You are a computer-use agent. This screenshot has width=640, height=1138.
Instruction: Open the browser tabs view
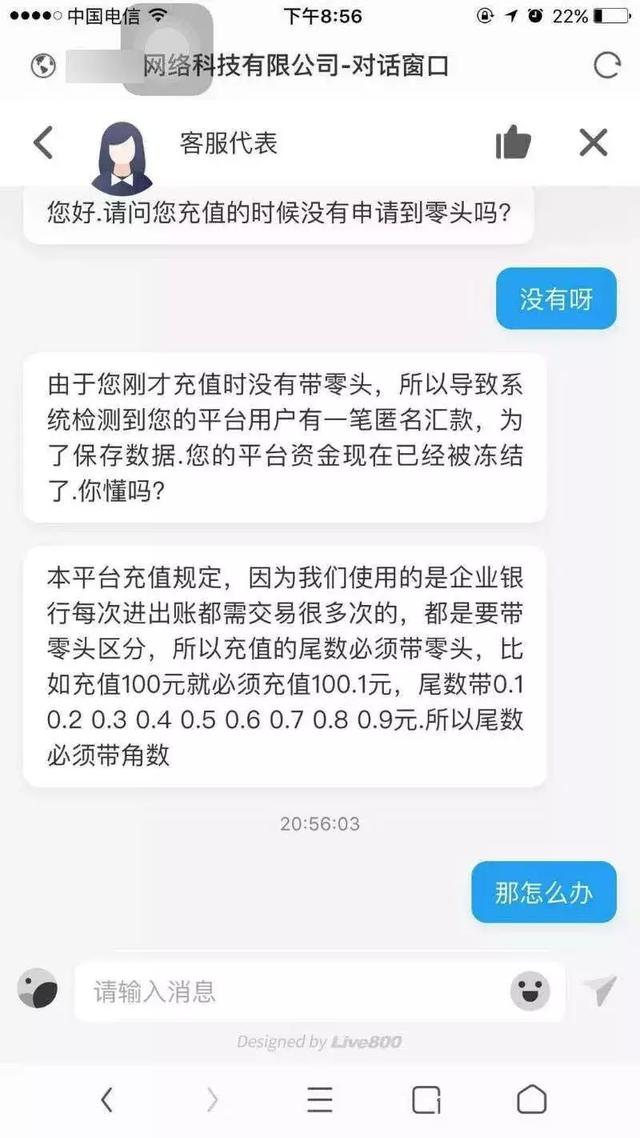pyautogui.click(x=426, y=1100)
